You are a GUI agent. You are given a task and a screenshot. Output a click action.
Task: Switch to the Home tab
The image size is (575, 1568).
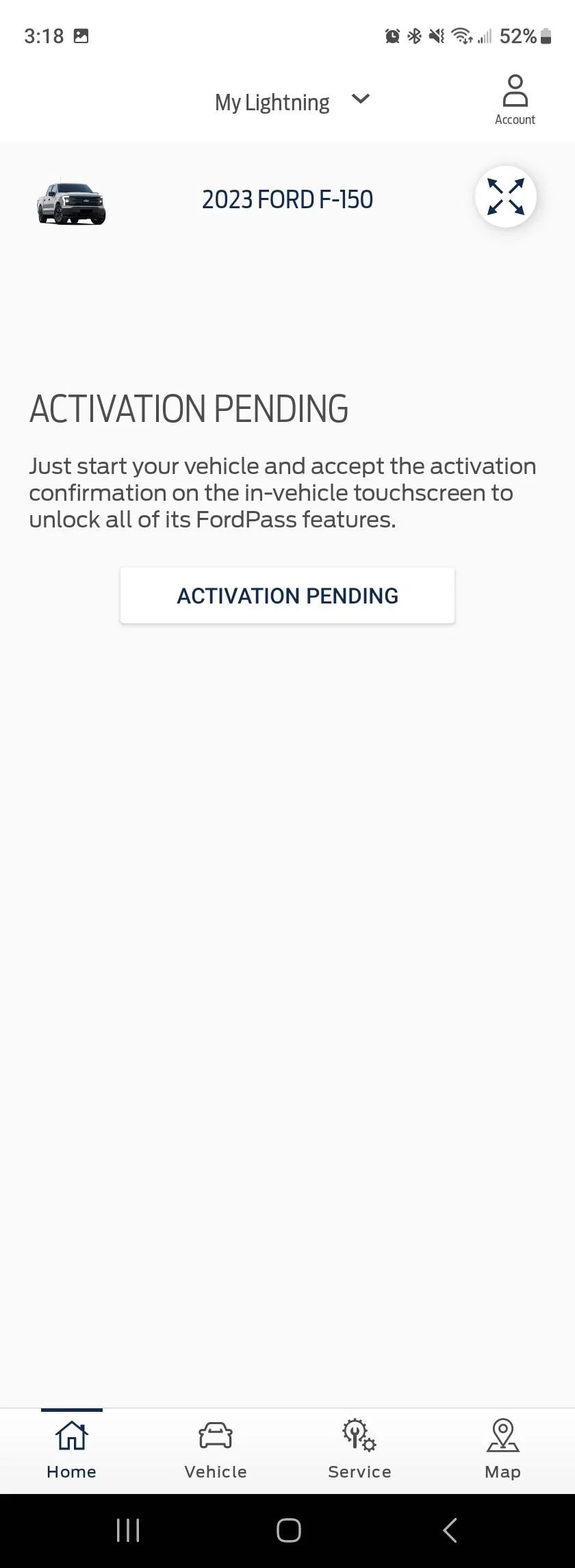tap(72, 1450)
